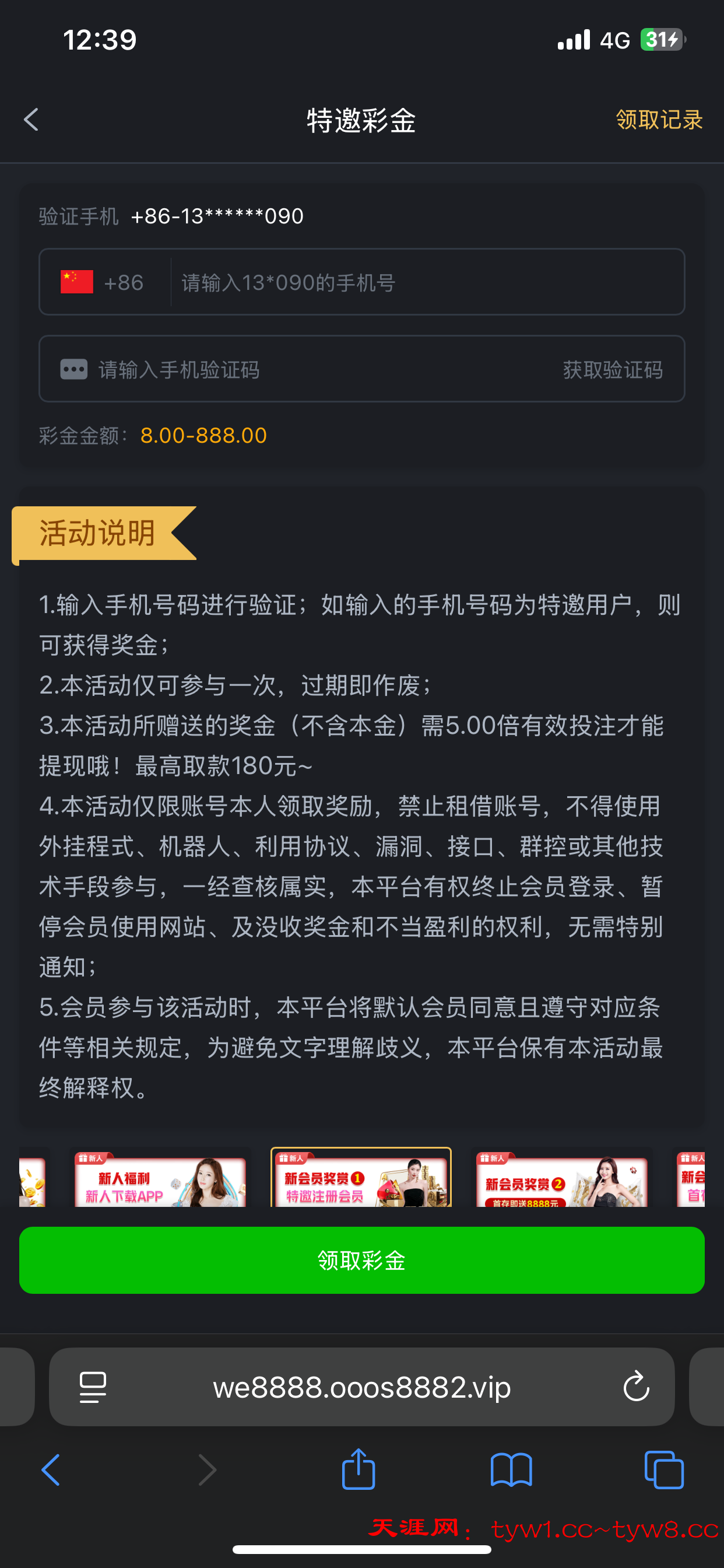Reload the page in the address bar
Viewport: 724px width, 1568px height.
(x=636, y=1387)
